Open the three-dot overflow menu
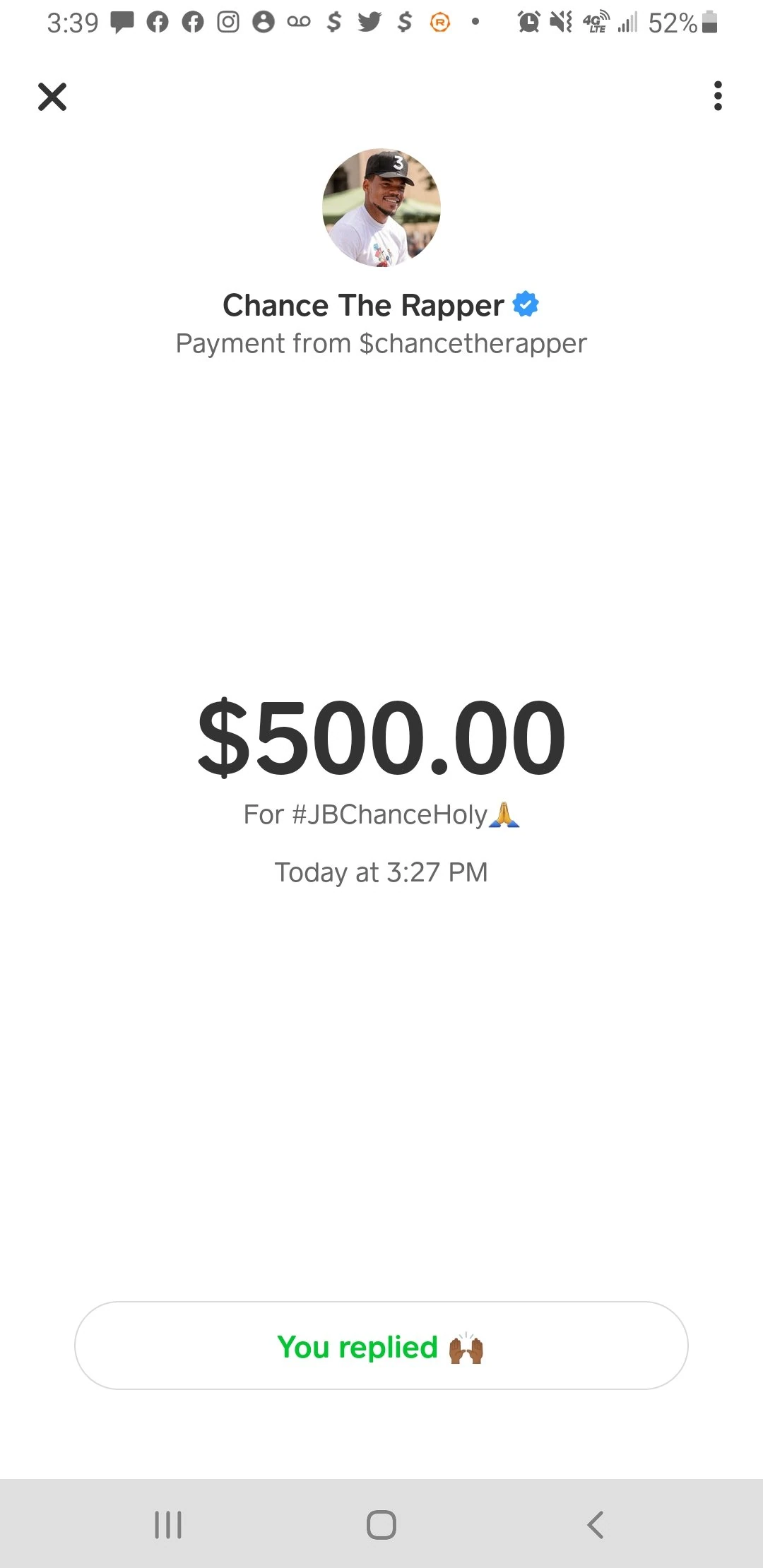Image resolution: width=763 pixels, height=1568 pixels. pos(718,96)
